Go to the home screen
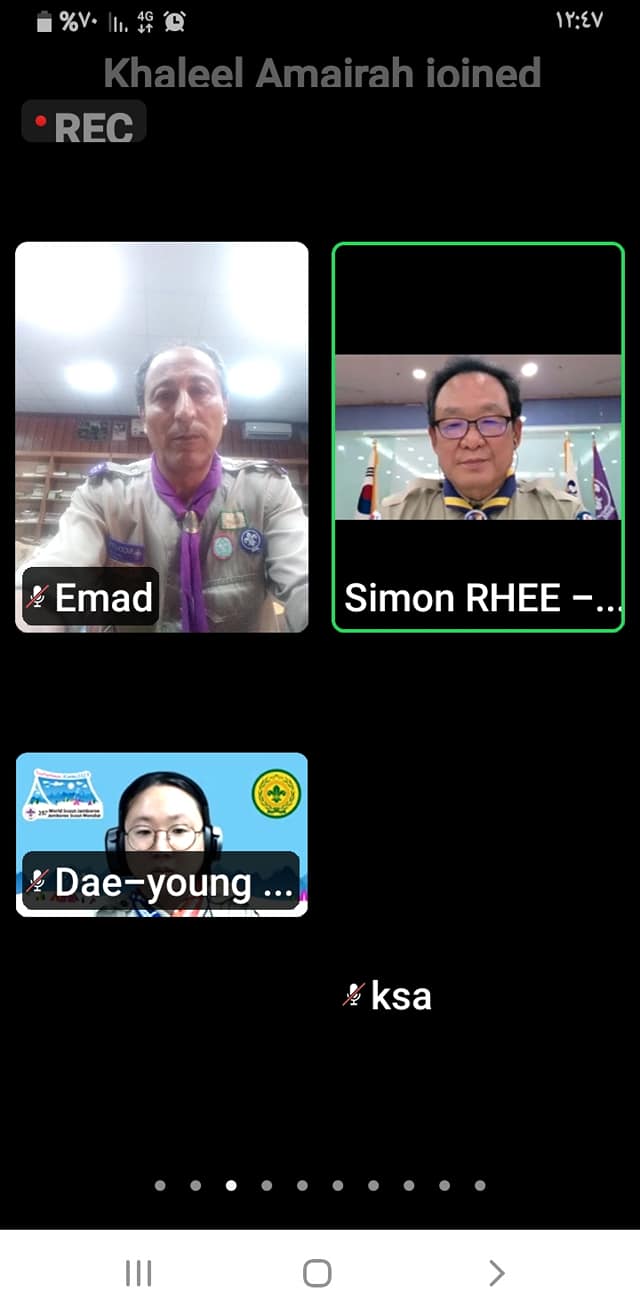This screenshot has width=640, height=1315. [x=317, y=1272]
